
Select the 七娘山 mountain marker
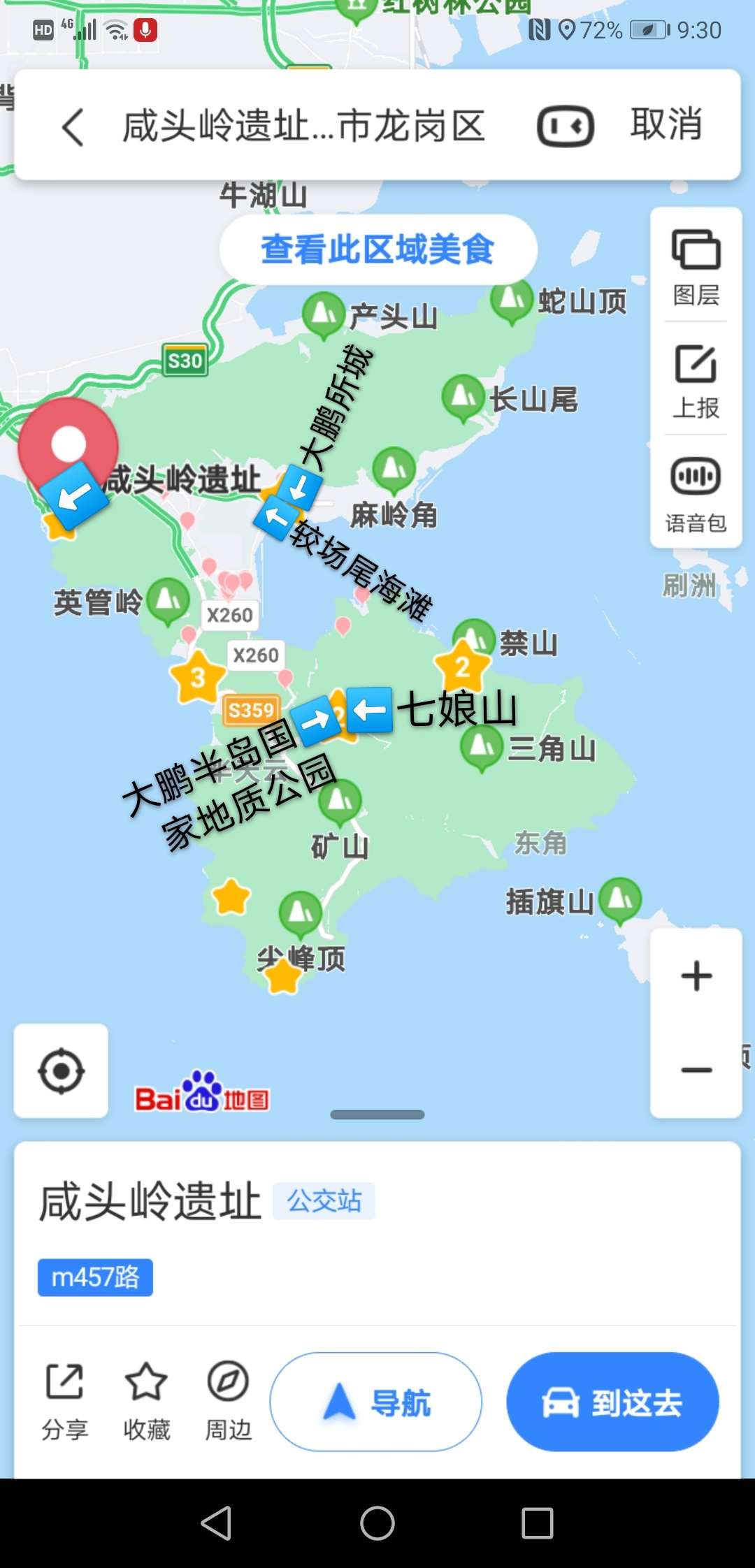(458, 710)
